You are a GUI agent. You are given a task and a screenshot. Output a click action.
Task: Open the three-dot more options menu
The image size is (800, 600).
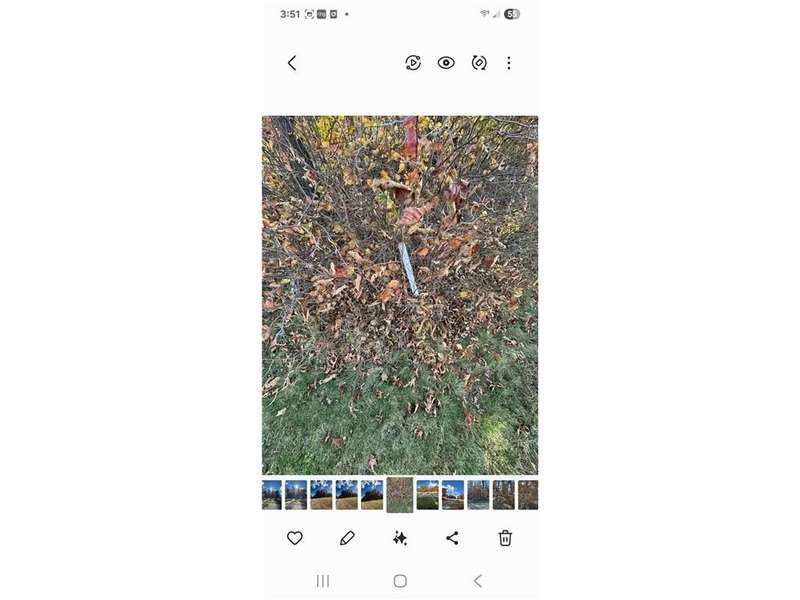click(509, 63)
